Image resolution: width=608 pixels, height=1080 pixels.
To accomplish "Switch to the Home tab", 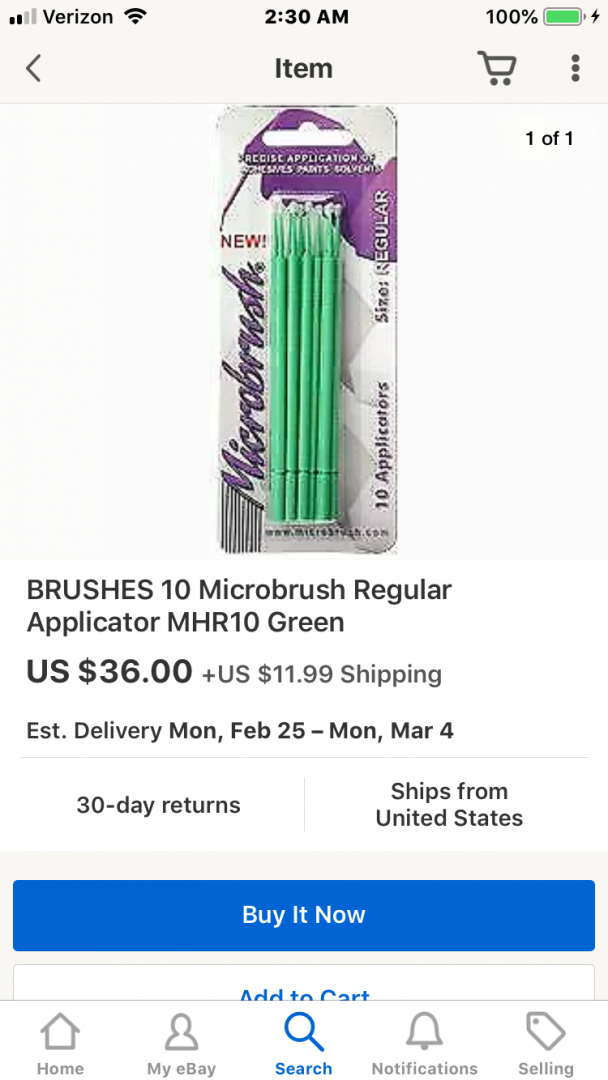I will click(60, 1044).
